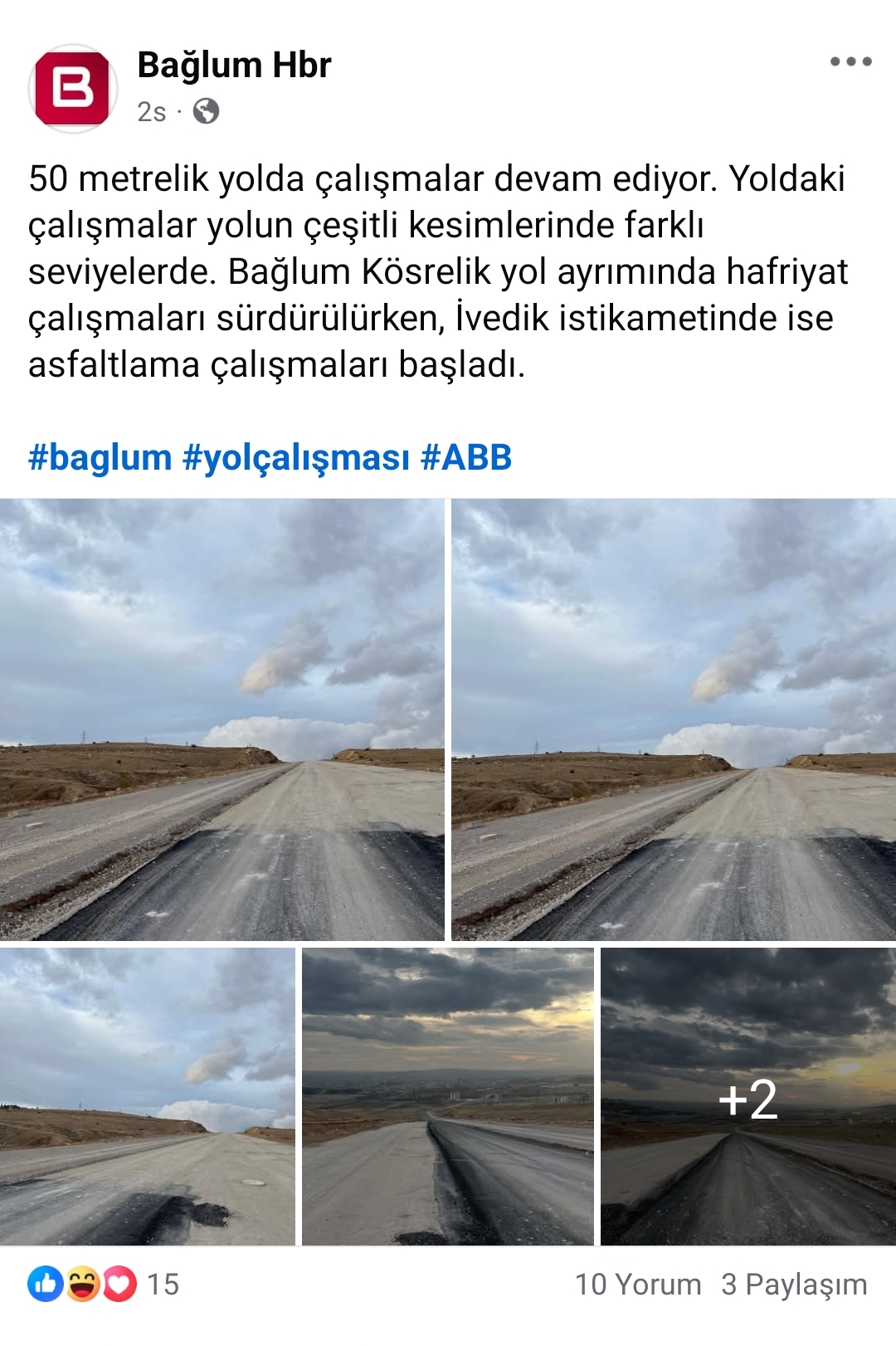This screenshot has height=1346, width=896.
Task: View the 3 Paylaşım shares
Action: (794, 1284)
